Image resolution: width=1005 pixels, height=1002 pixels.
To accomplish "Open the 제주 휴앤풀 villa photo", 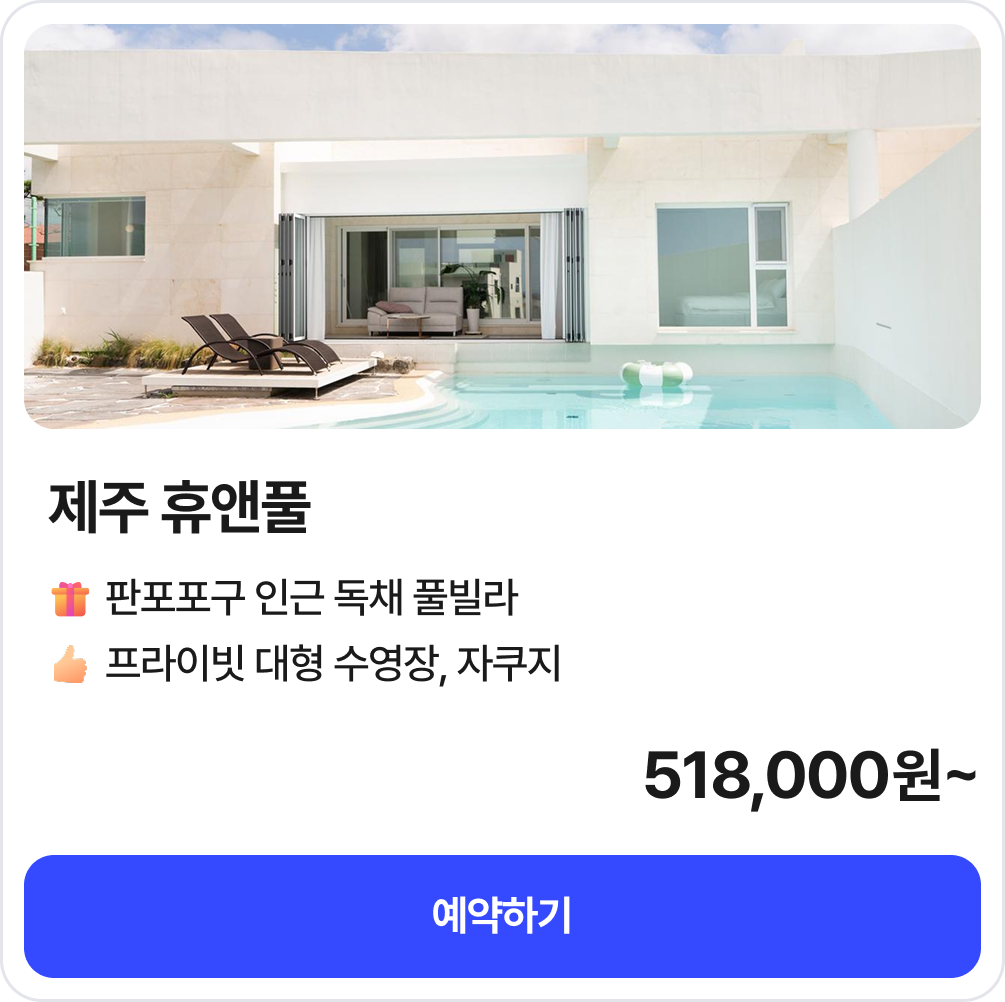I will tap(502, 227).
